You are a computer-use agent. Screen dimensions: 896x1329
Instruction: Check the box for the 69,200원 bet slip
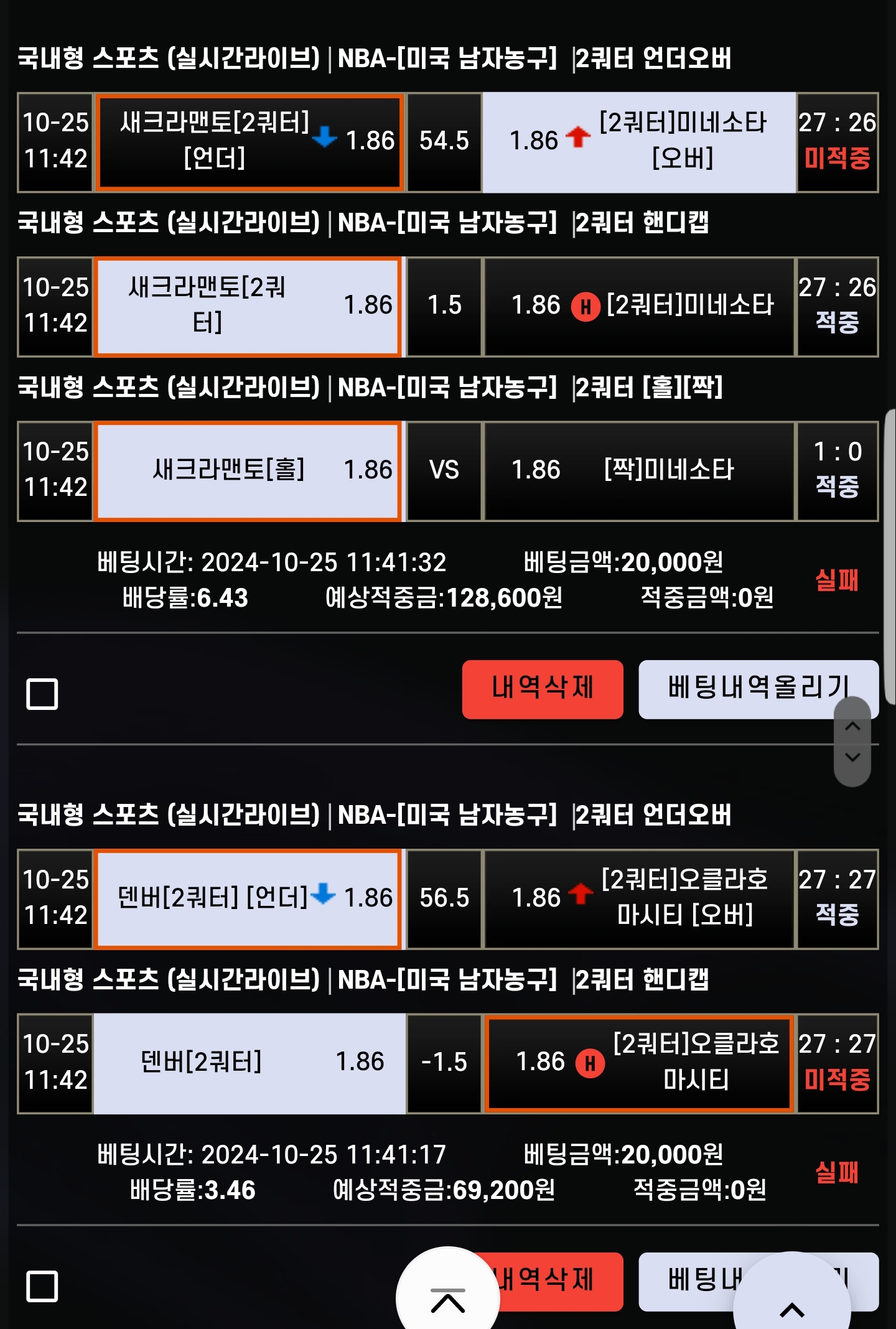(x=42, y=1286)
